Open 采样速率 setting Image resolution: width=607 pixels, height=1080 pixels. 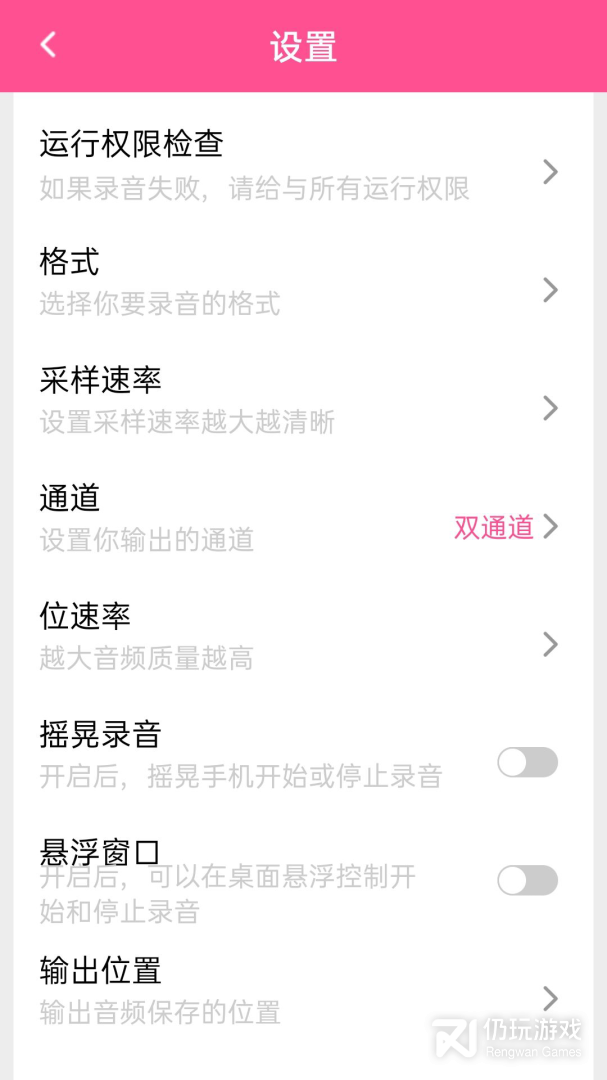click(x=300, y=400)
